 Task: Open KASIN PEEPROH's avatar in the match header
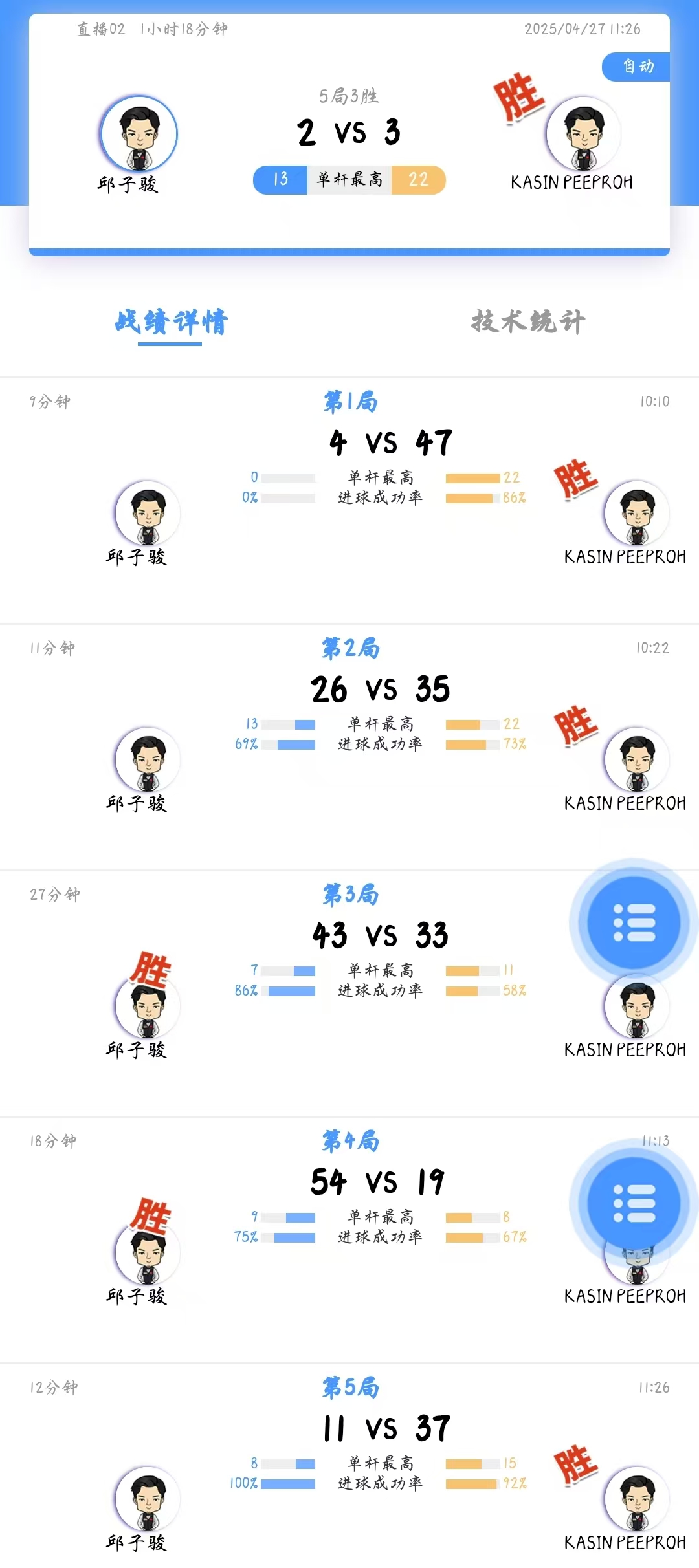point(584,134)
